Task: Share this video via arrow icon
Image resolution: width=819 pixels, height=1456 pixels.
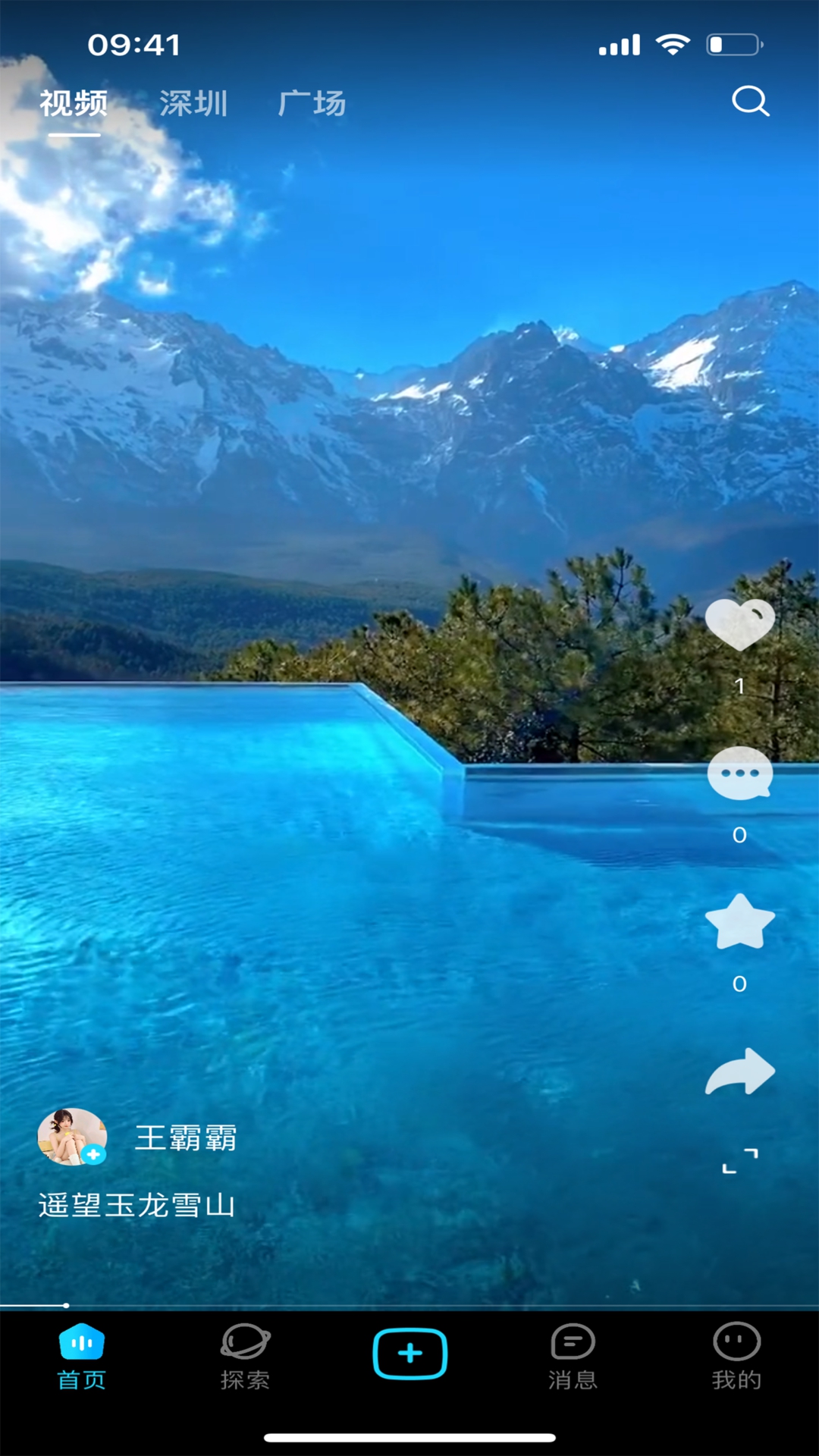Action: click(x=740, y=1072)
